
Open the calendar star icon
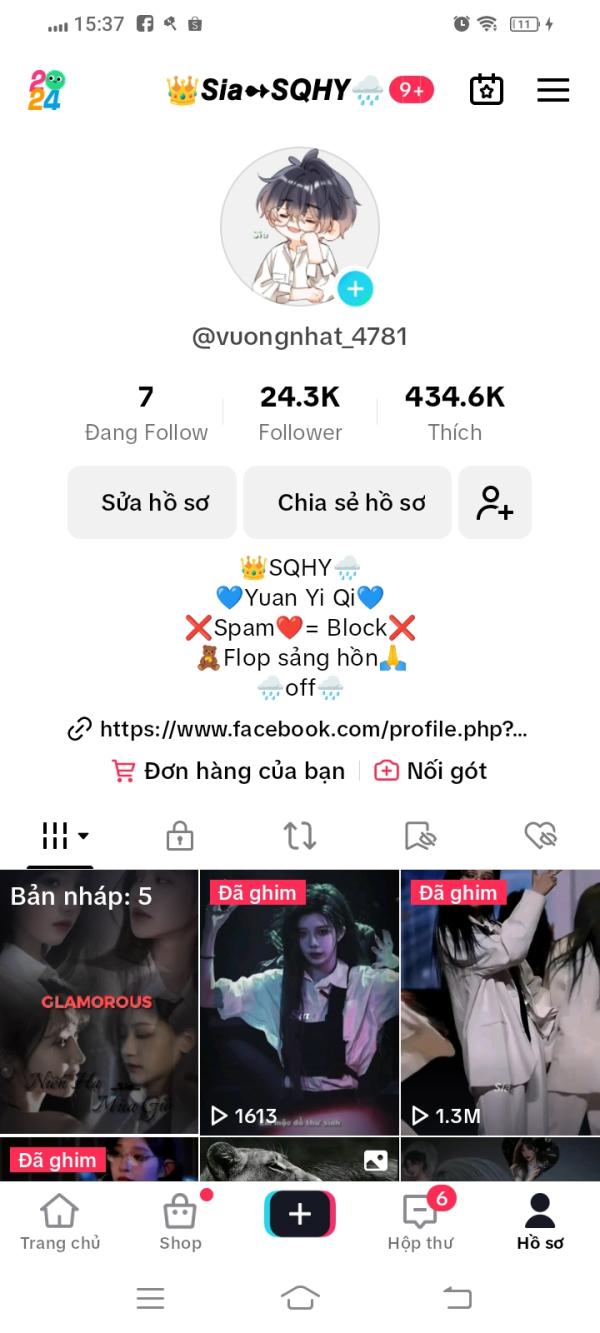(486, 90)
